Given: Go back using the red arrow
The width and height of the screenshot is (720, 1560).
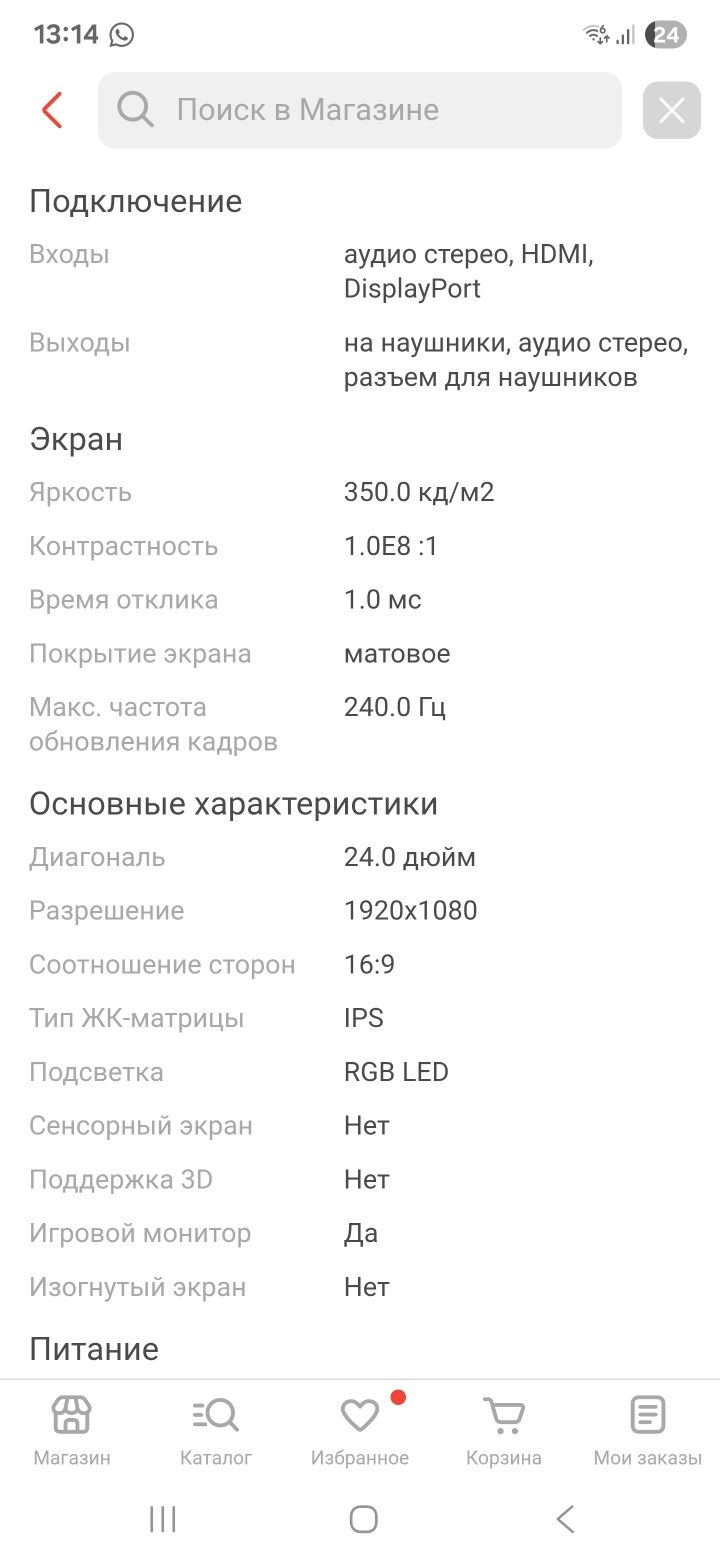Looking at the screenshot, I should pyautogui.click(x=52, y=110).
